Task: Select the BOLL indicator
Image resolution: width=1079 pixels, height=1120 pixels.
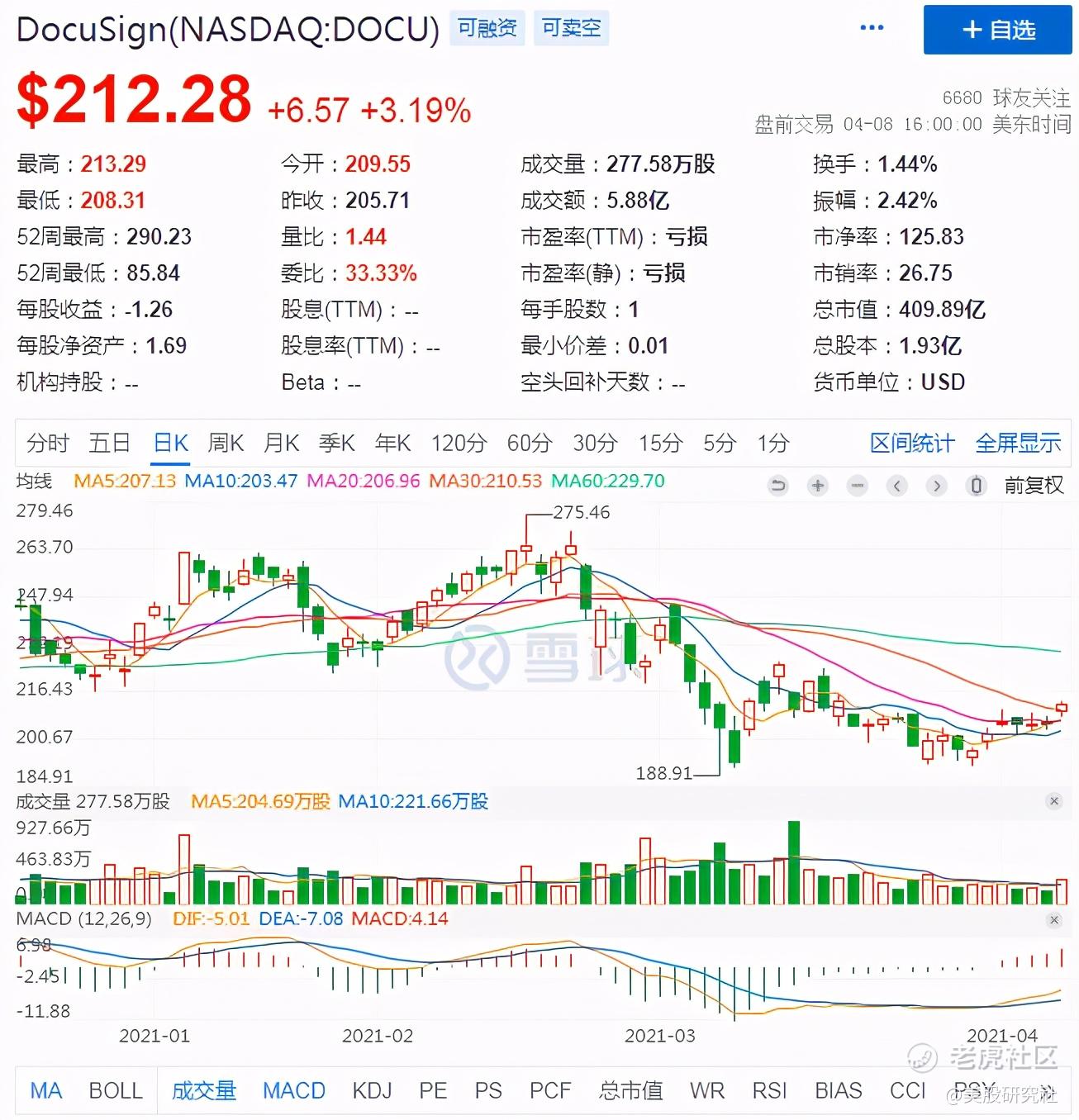Action: click(116, 1091)
